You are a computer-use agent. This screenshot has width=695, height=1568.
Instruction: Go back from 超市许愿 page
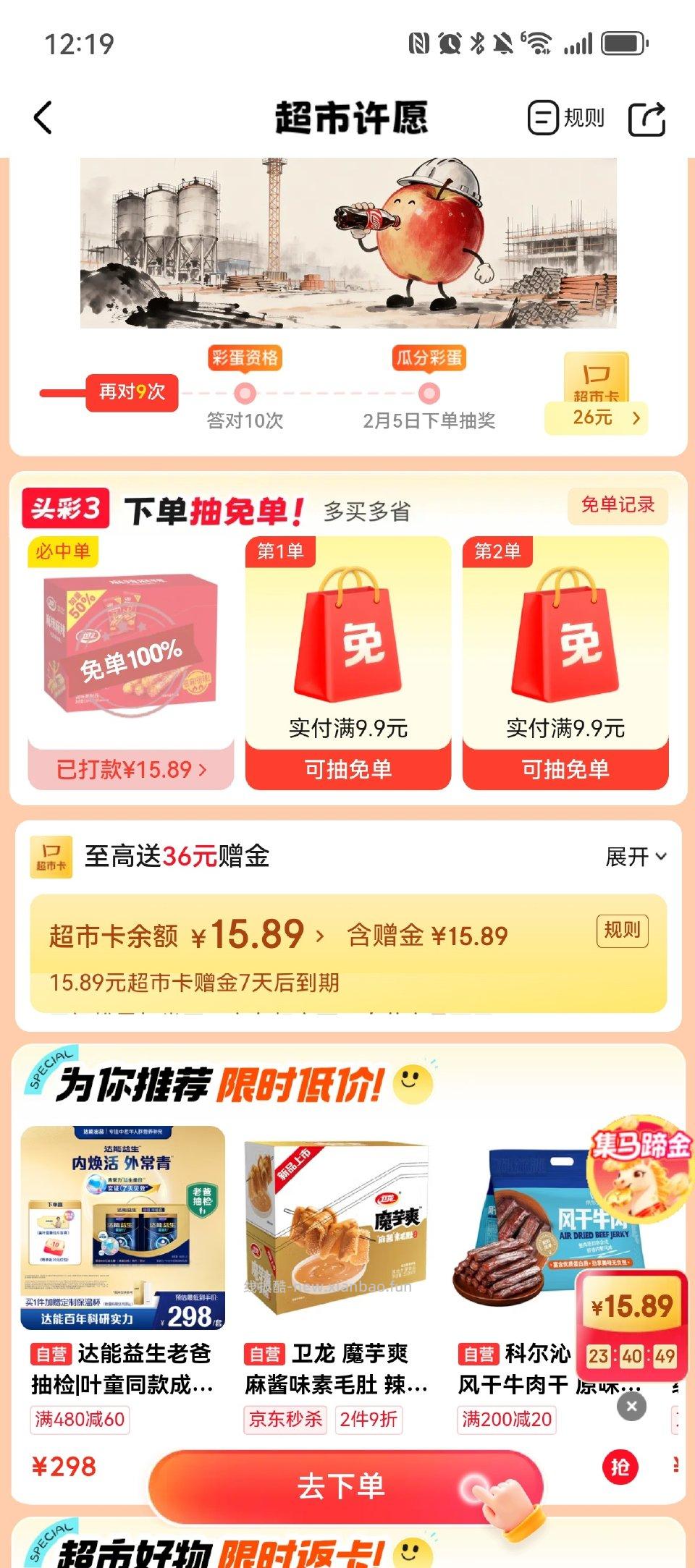43,118
